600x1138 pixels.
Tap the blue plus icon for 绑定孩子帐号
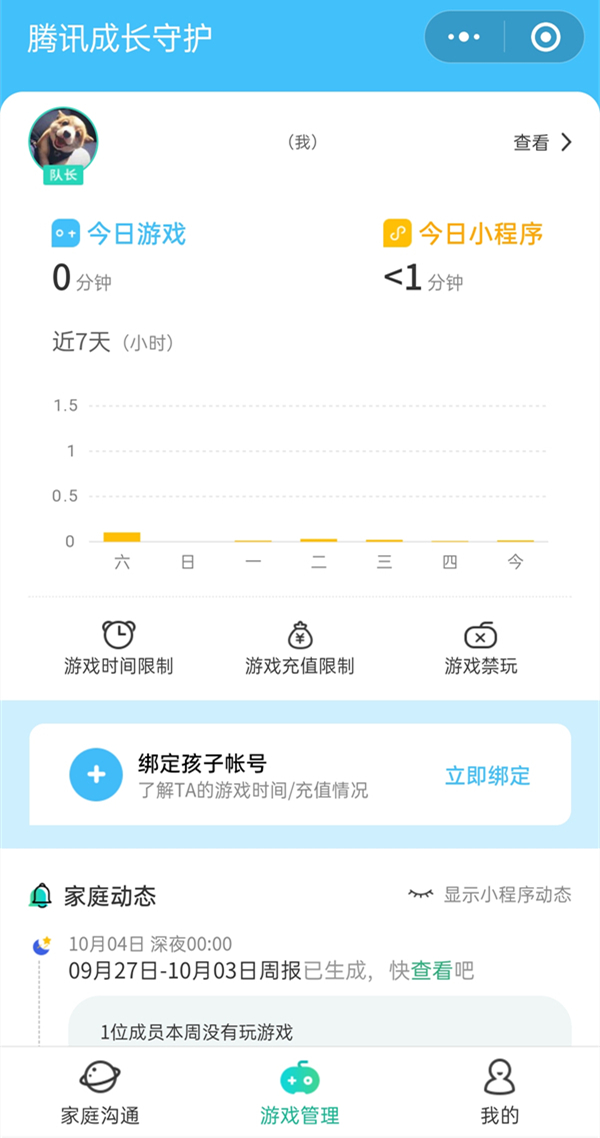(96, 775)
